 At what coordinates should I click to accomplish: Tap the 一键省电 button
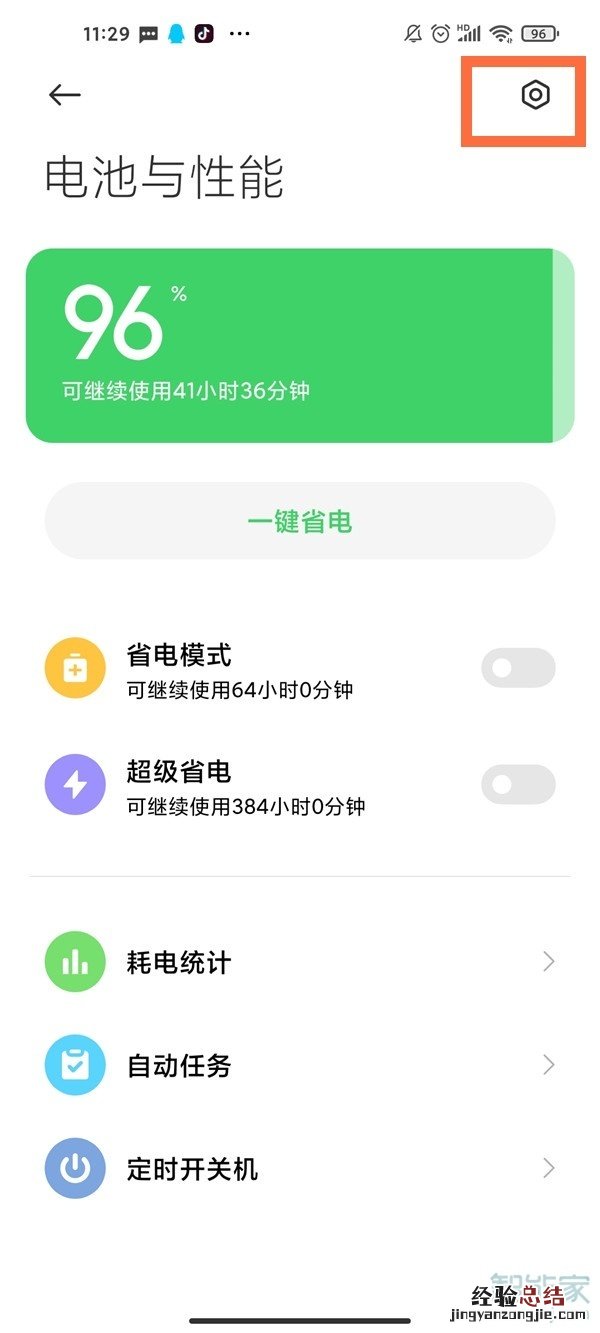click(300, 521)
